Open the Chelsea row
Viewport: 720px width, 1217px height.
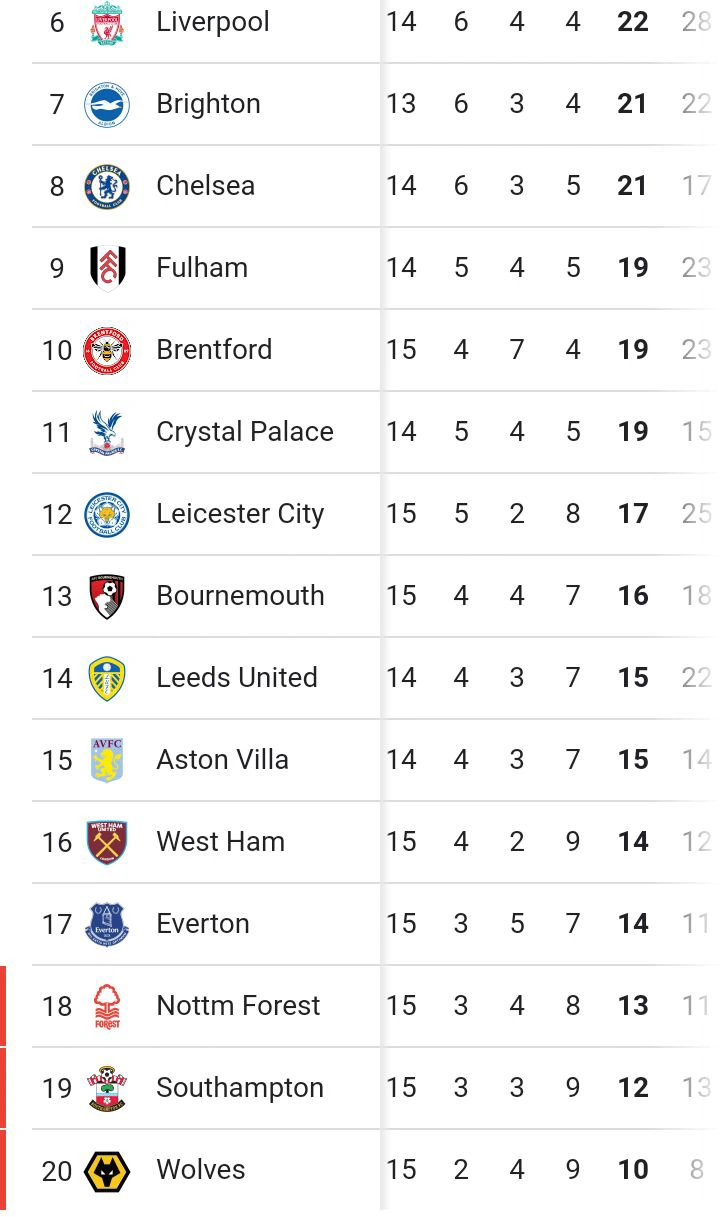point(360,186)
